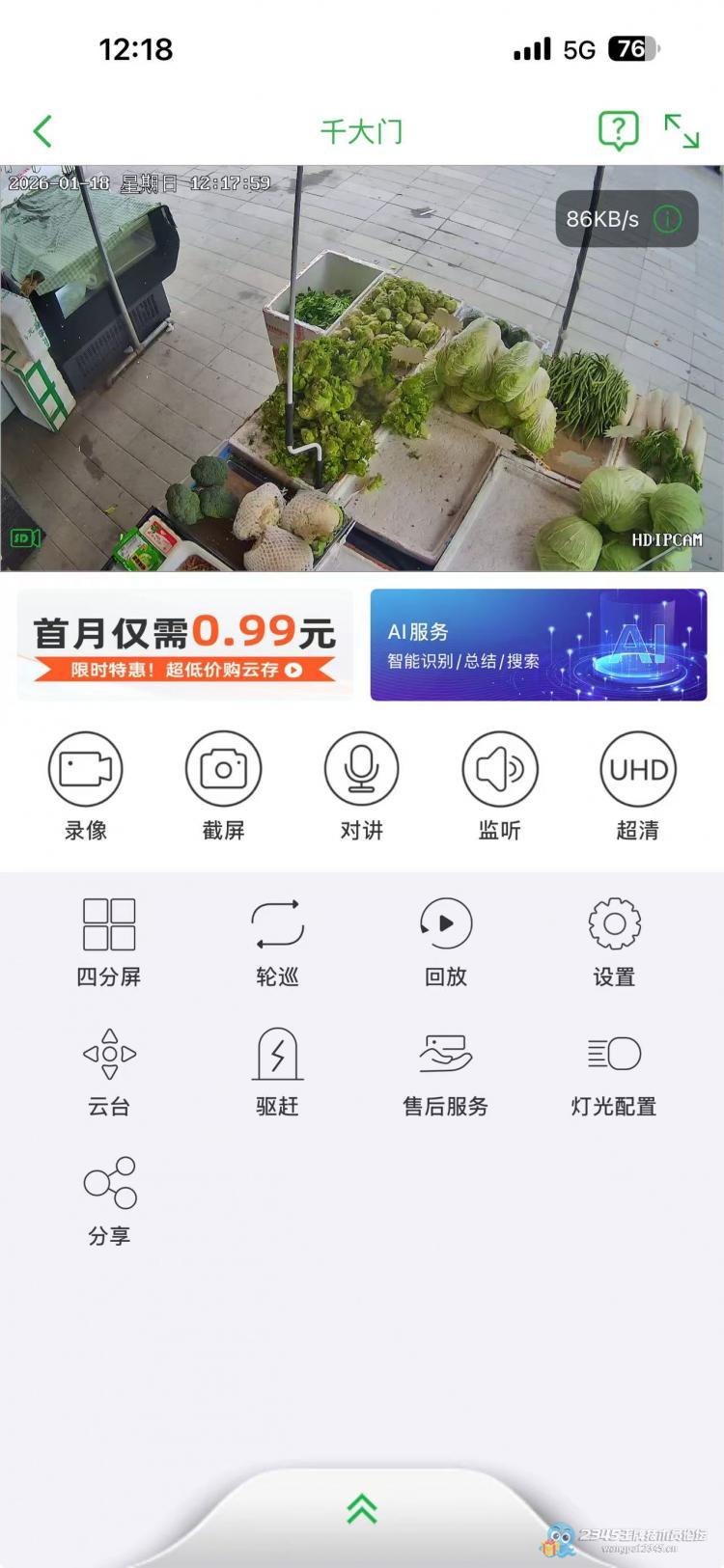The image size is (724, 1568).
Task: Open the 0.99元 cloud storage offer banner
Action: pos(184,645)
